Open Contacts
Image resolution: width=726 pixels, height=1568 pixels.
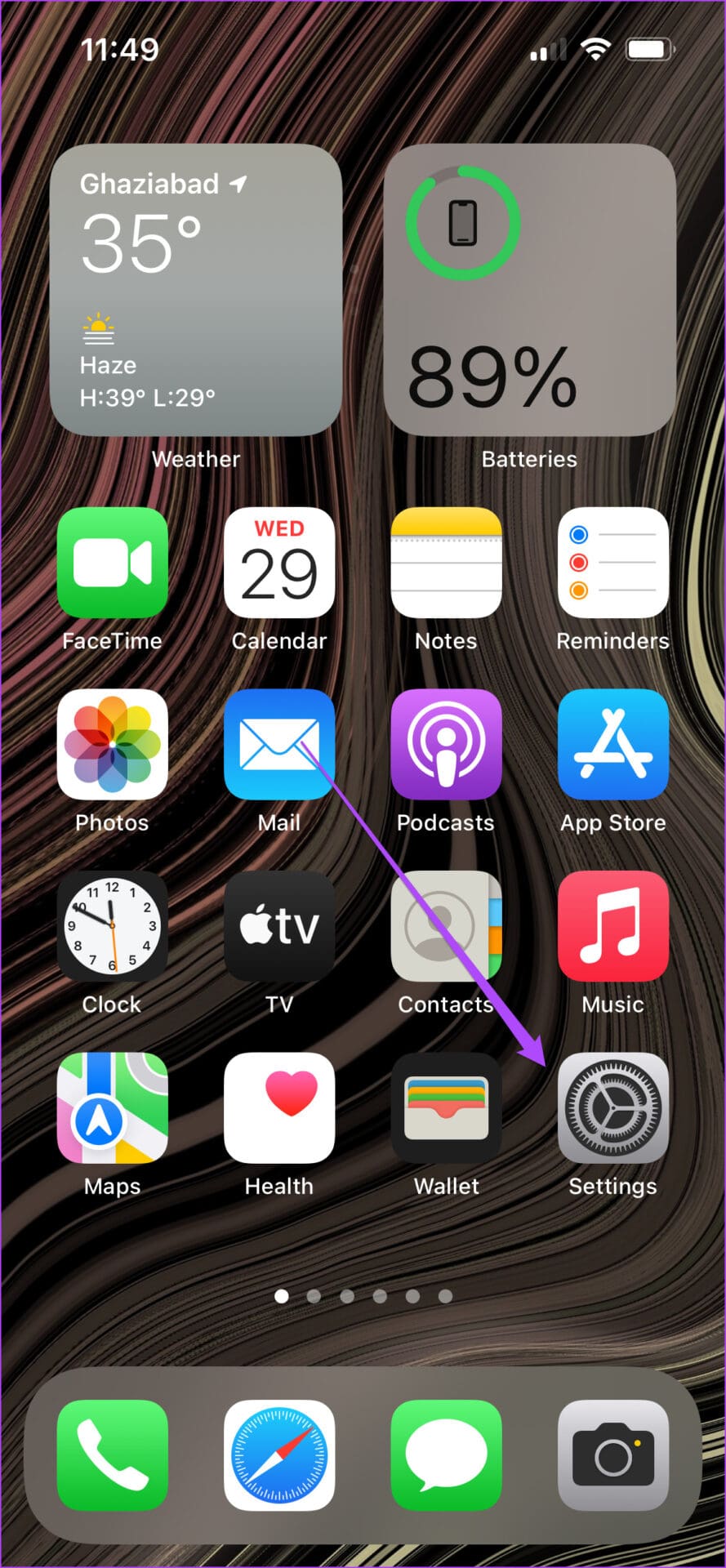(446, 926)
